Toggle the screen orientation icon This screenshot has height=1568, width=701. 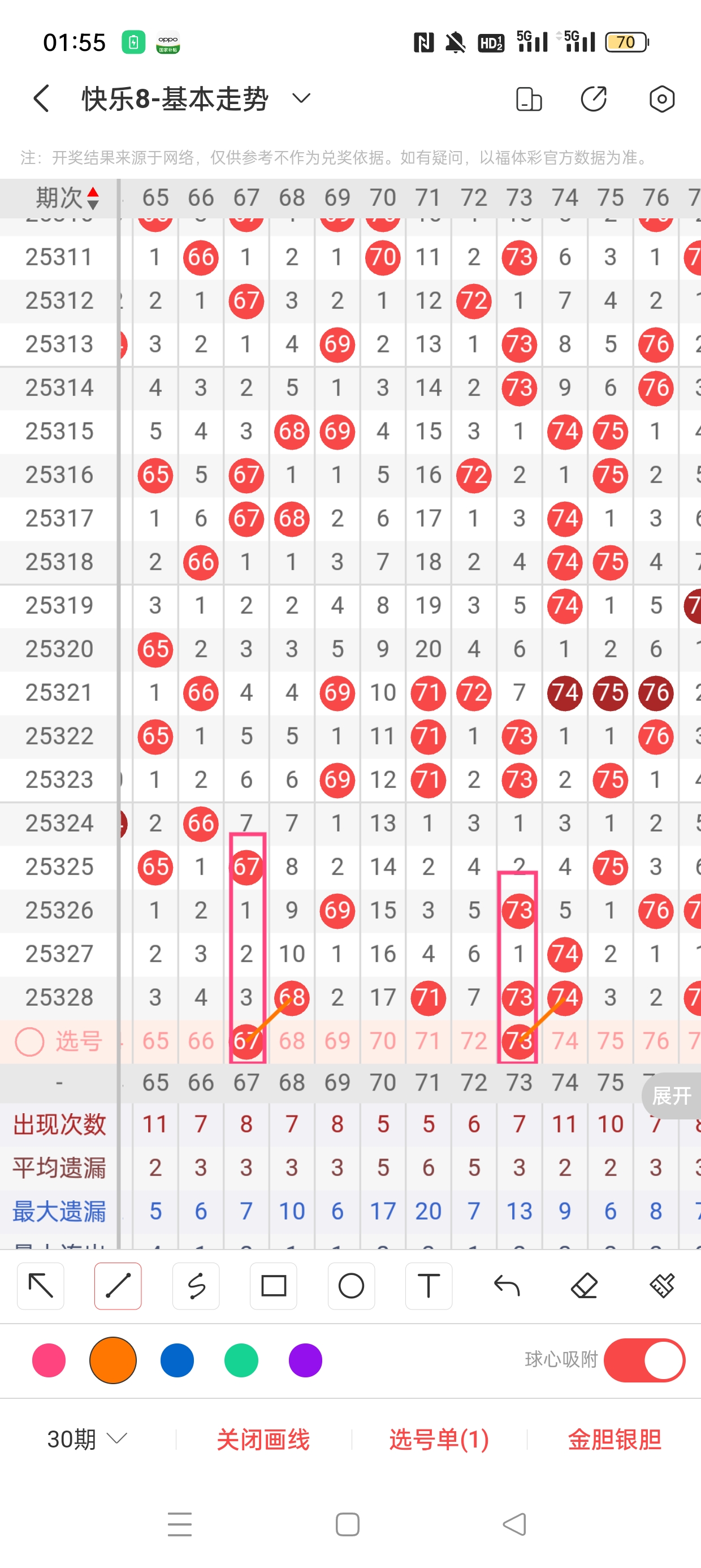click(x=528, y=99)
